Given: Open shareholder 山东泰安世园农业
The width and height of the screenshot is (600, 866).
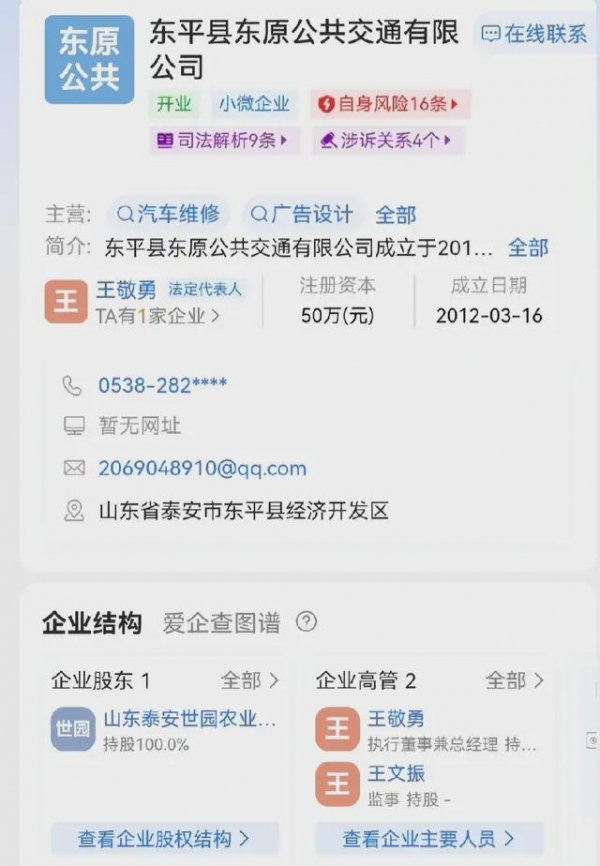Looking at the screenshot, I should [x=188, y=719].
